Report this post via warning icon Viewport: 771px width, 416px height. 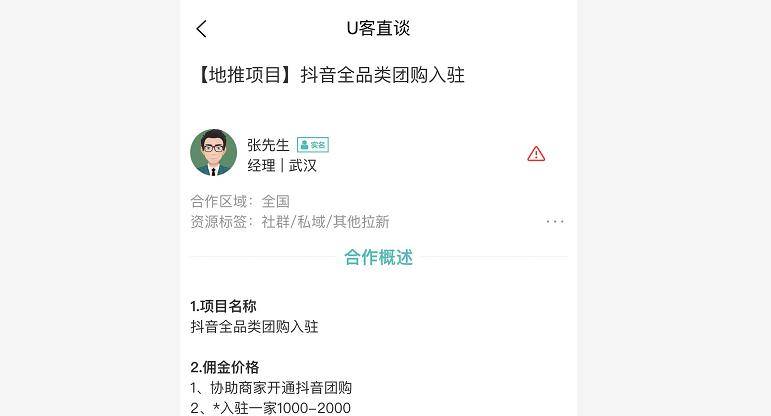tap(536, 154)
